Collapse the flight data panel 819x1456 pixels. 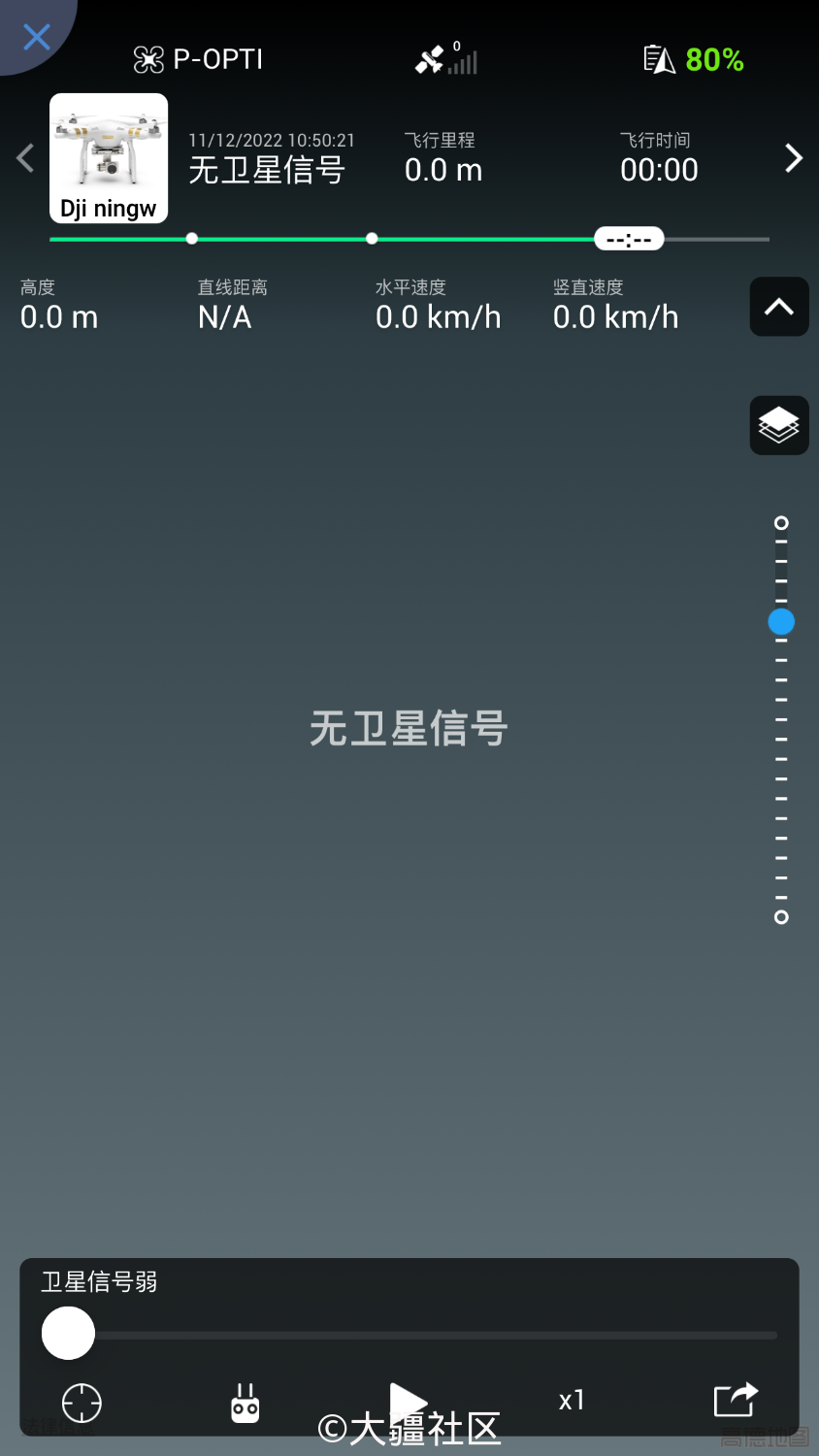point(779,307)
